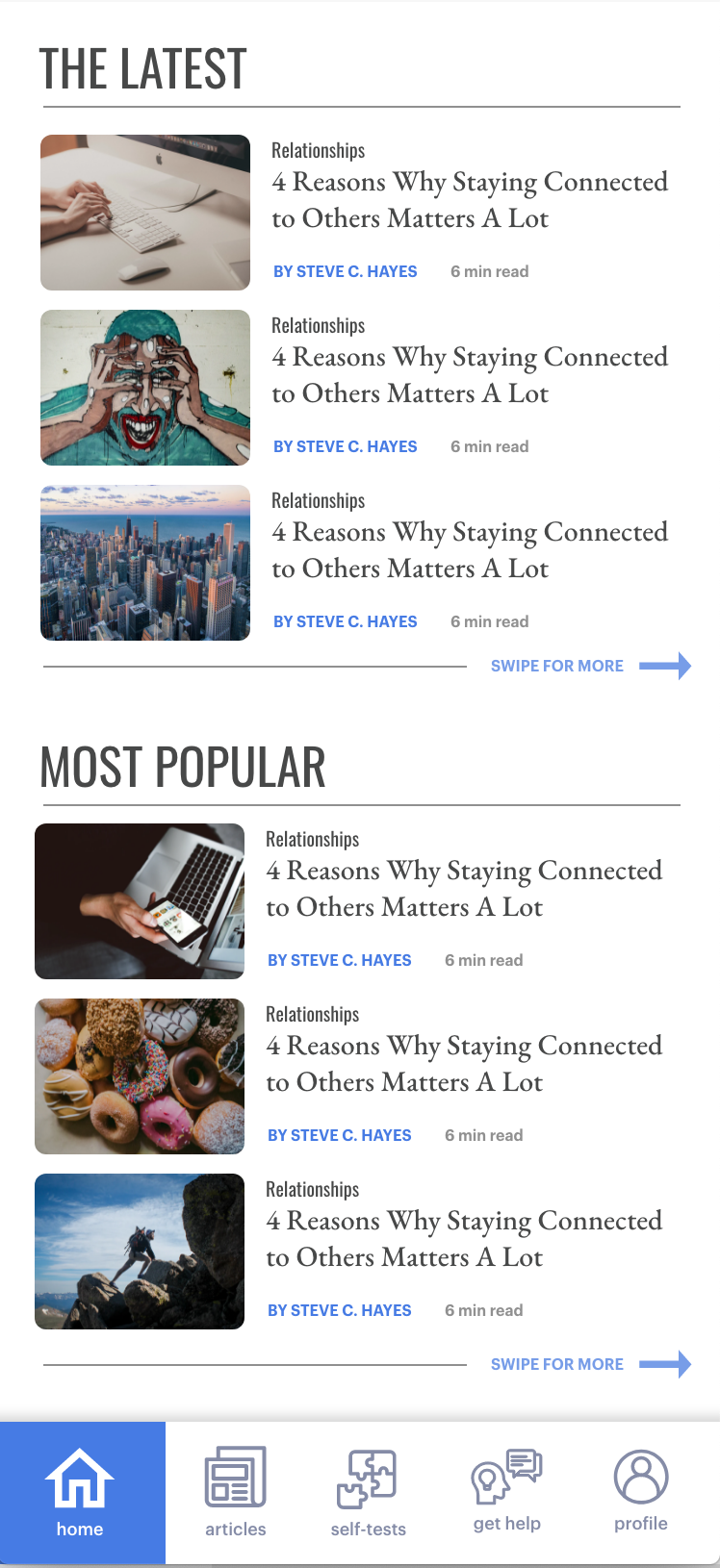This screenshot has height=1568, width=720.
Task: Open the profile tab
Action: (641, 1492)
